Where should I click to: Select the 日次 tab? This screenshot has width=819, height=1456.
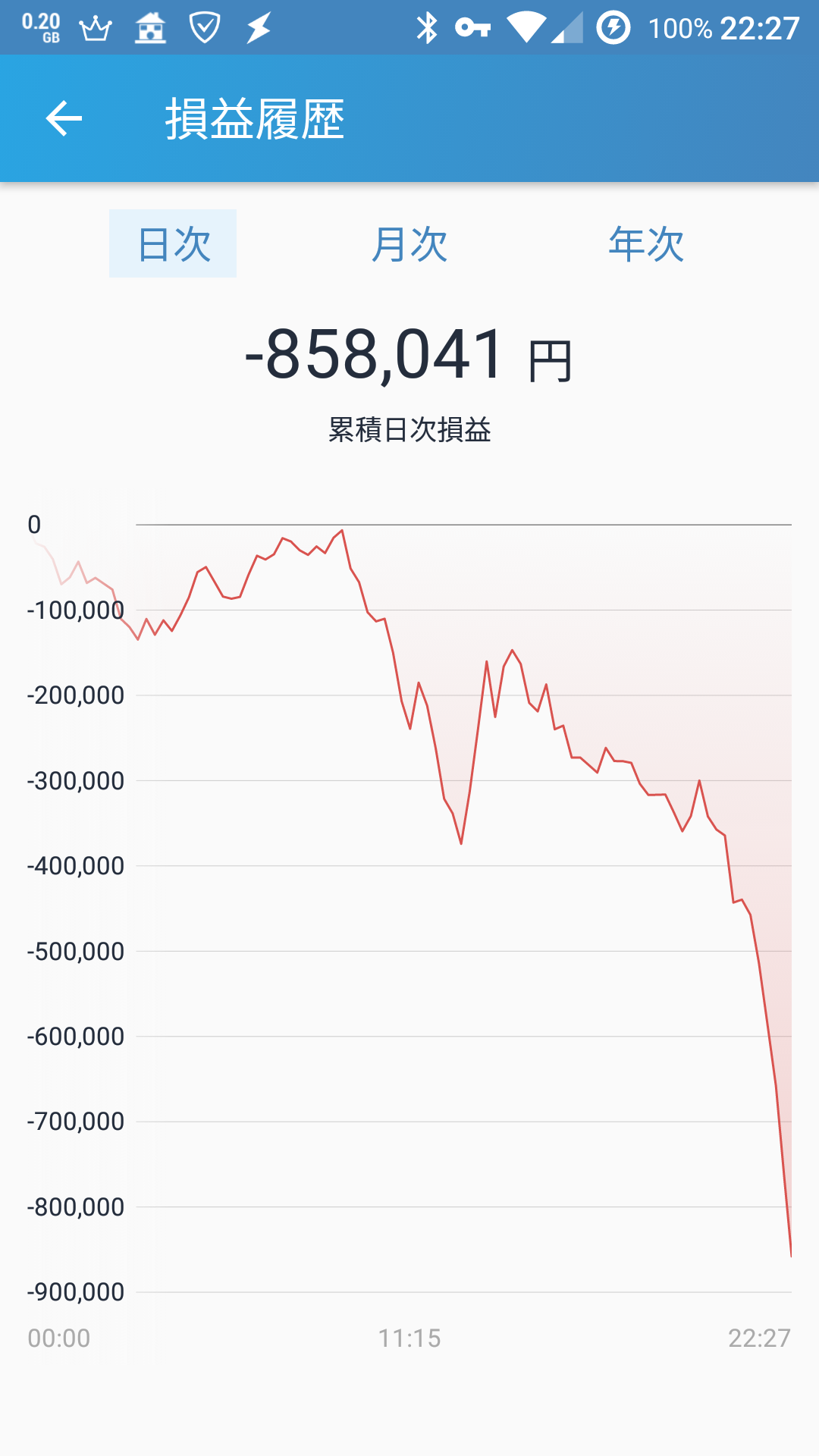(x=173, y=243)
